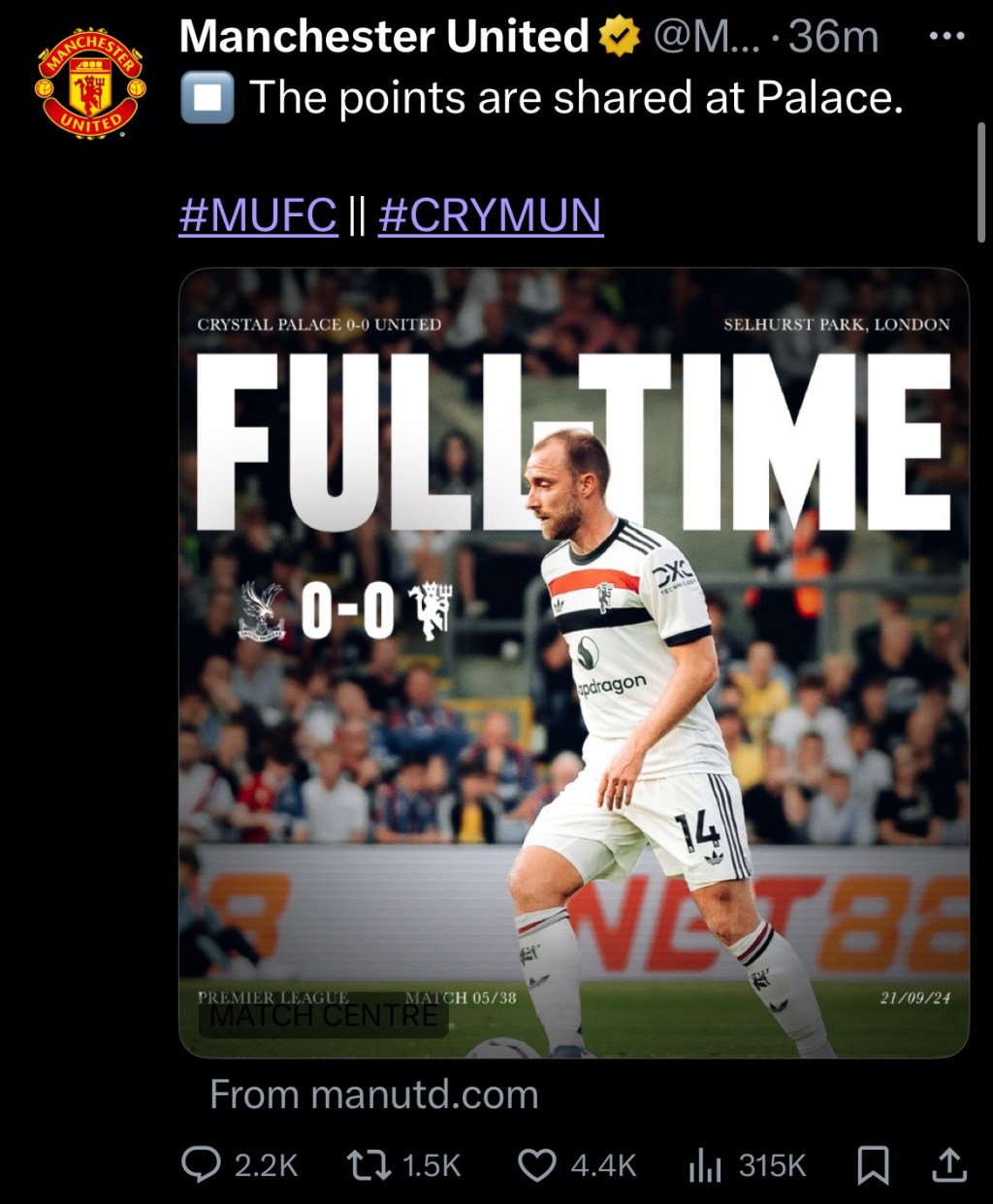Open the Full-Time match card
The height and width of the screenshot is (1204, 993).
point(574,662)
